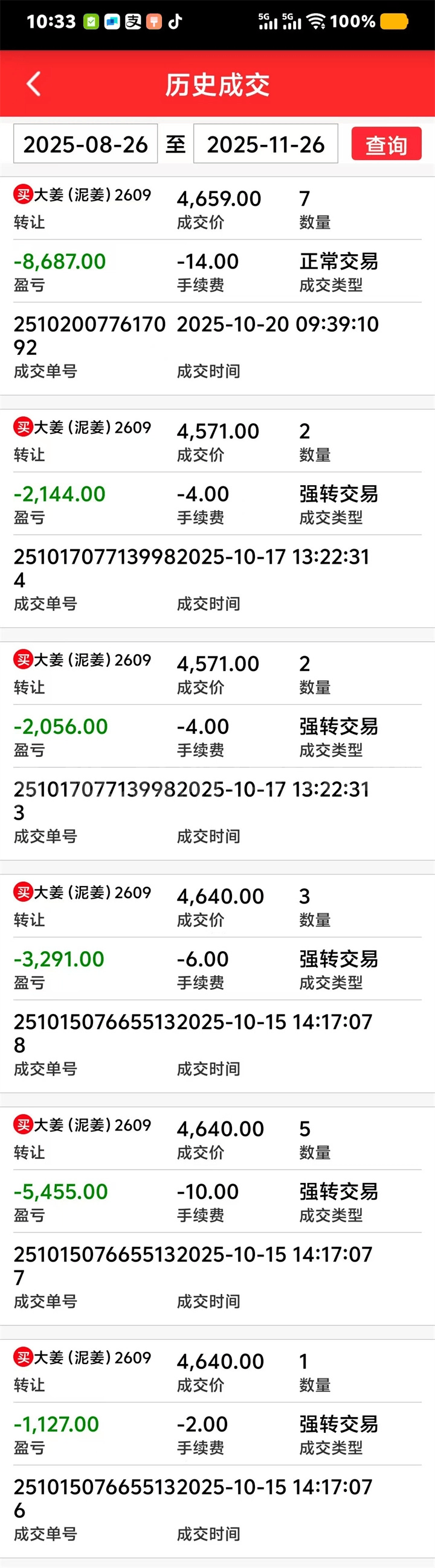Open the end date field 2025-11-26
The image size is (435, 1568).
pyautogui.click(x=266, y=144)
